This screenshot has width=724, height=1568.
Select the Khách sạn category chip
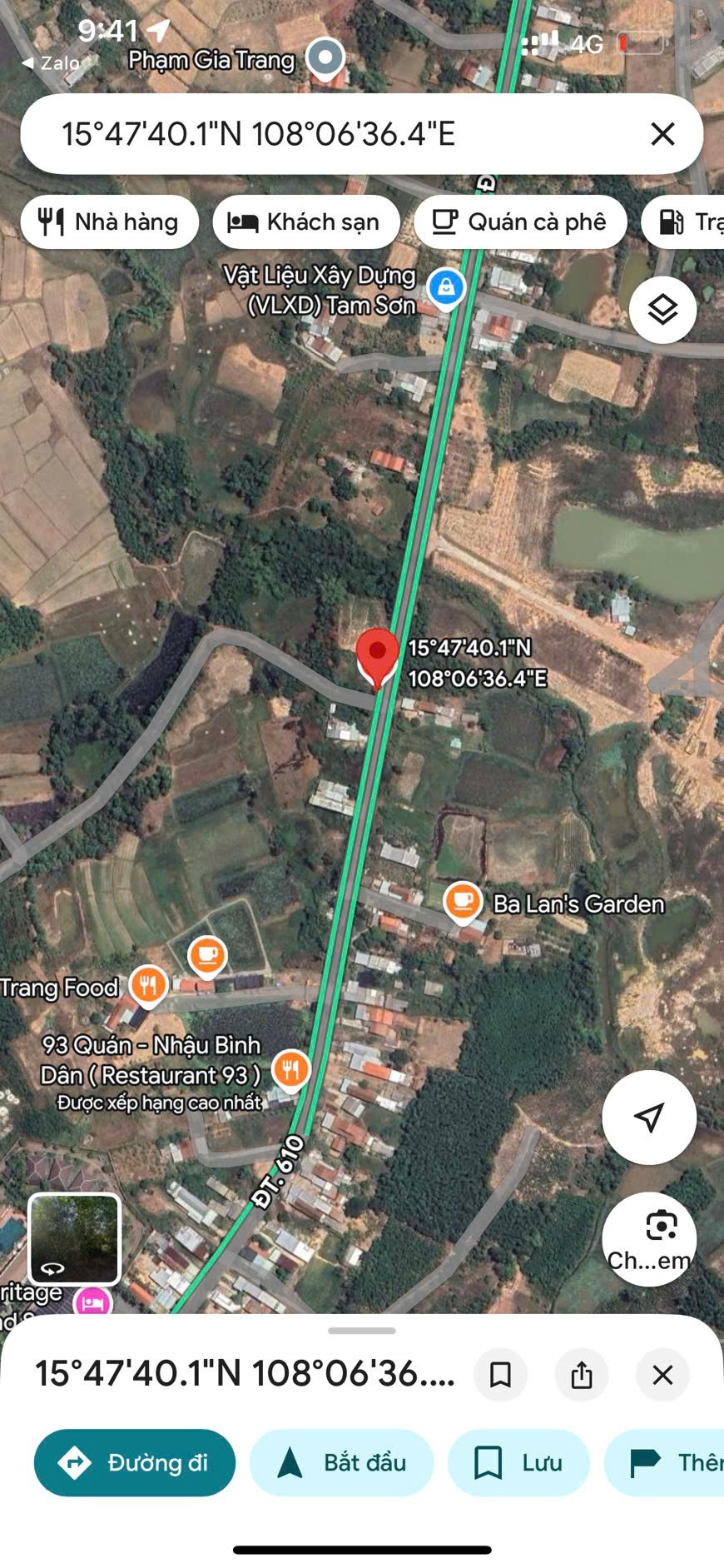pyautogui.click(x=305, y=222)
